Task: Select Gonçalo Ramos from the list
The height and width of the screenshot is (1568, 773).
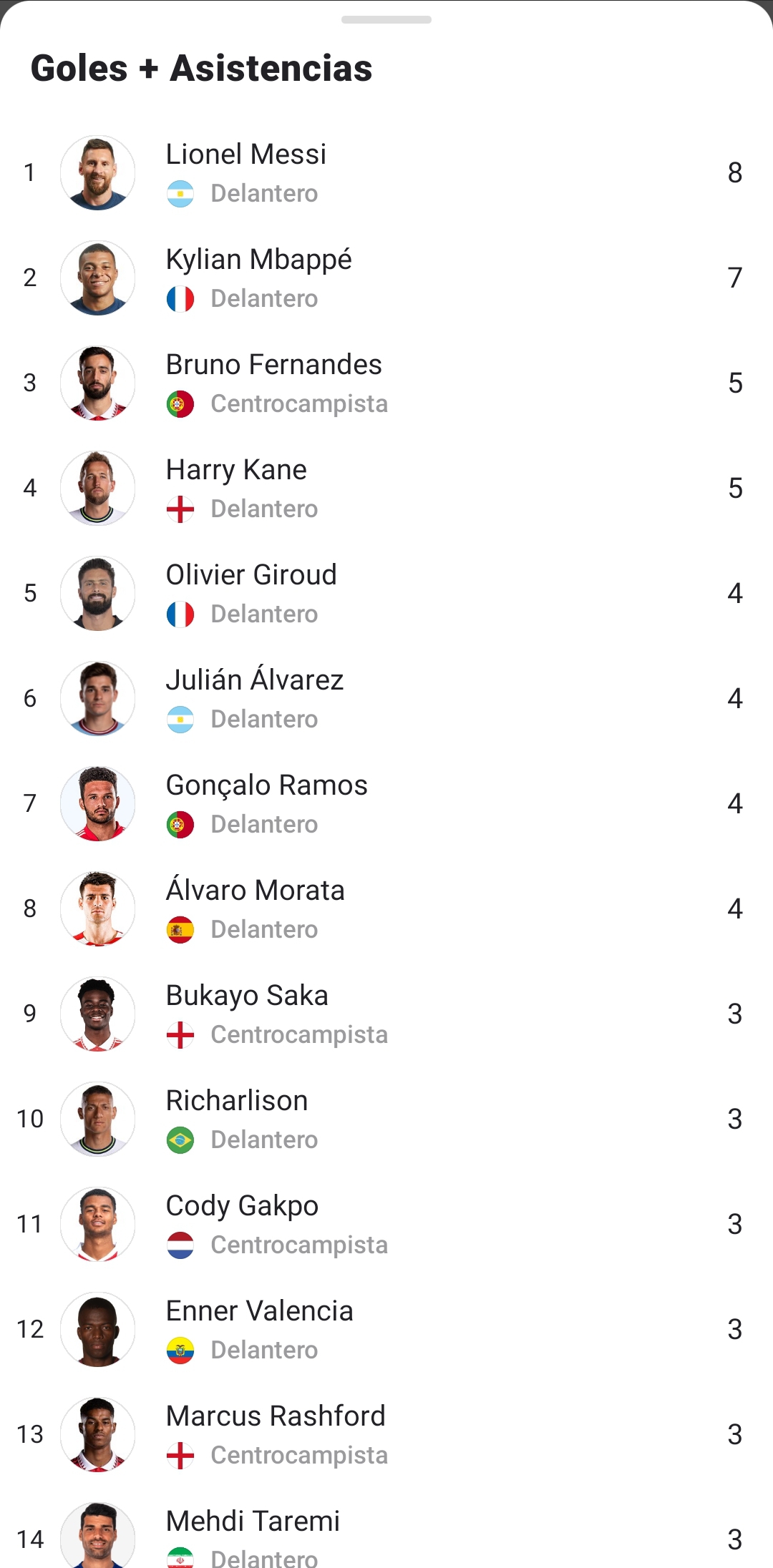Action: (x=386, y=803)
